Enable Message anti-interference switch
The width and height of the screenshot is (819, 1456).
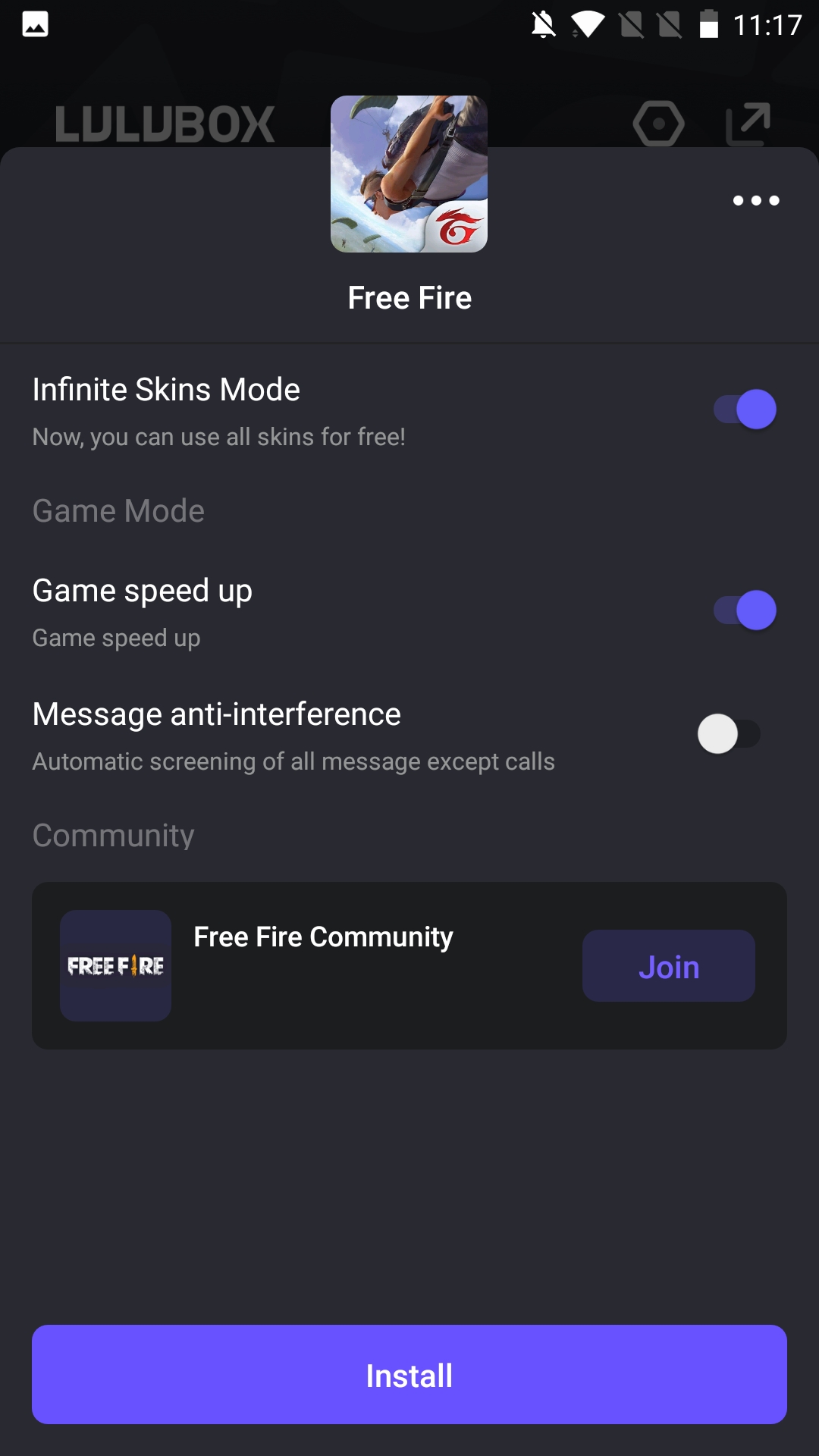click(729, 733)
